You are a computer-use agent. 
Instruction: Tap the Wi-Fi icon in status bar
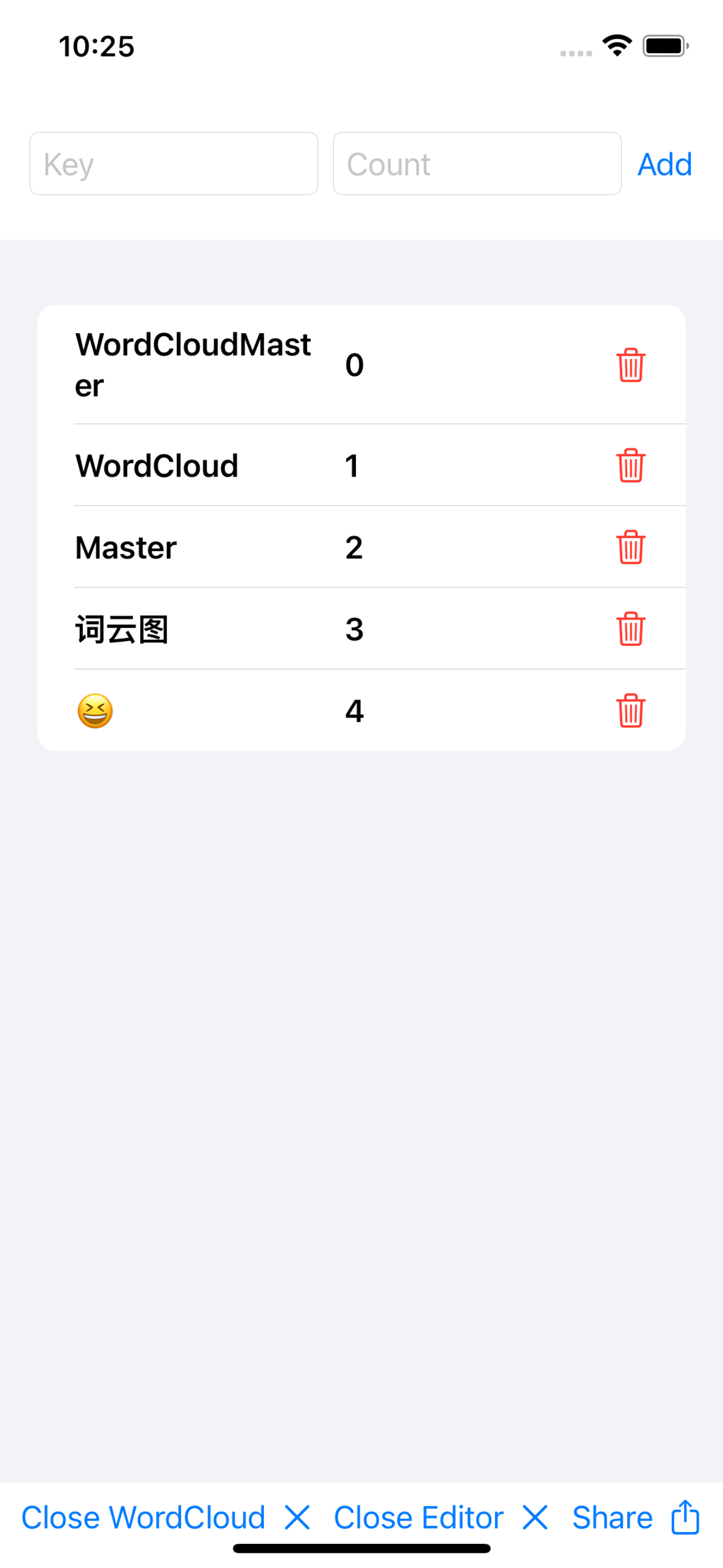pos(616,45)
